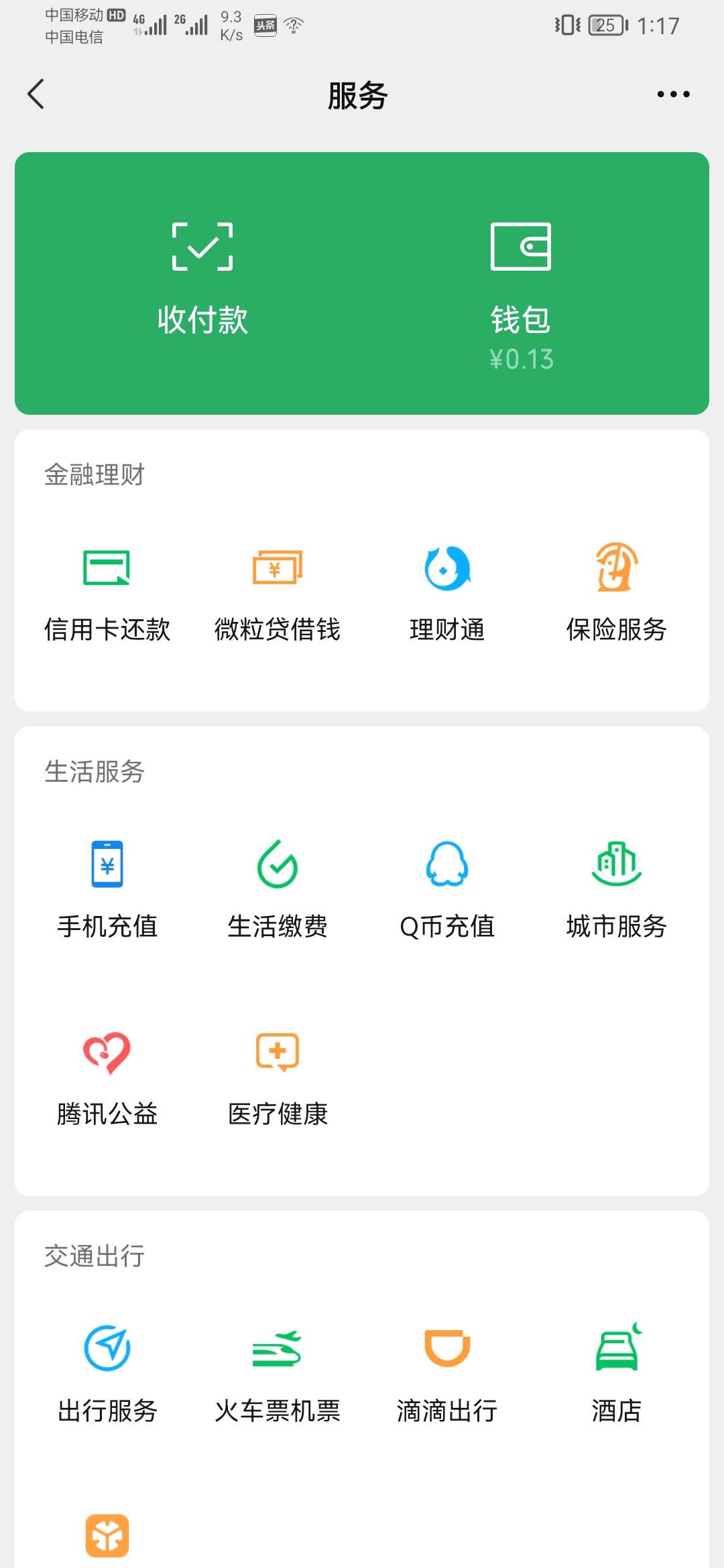
Task: Book tickets via 火车票机票
Action: click(278, 1374)
